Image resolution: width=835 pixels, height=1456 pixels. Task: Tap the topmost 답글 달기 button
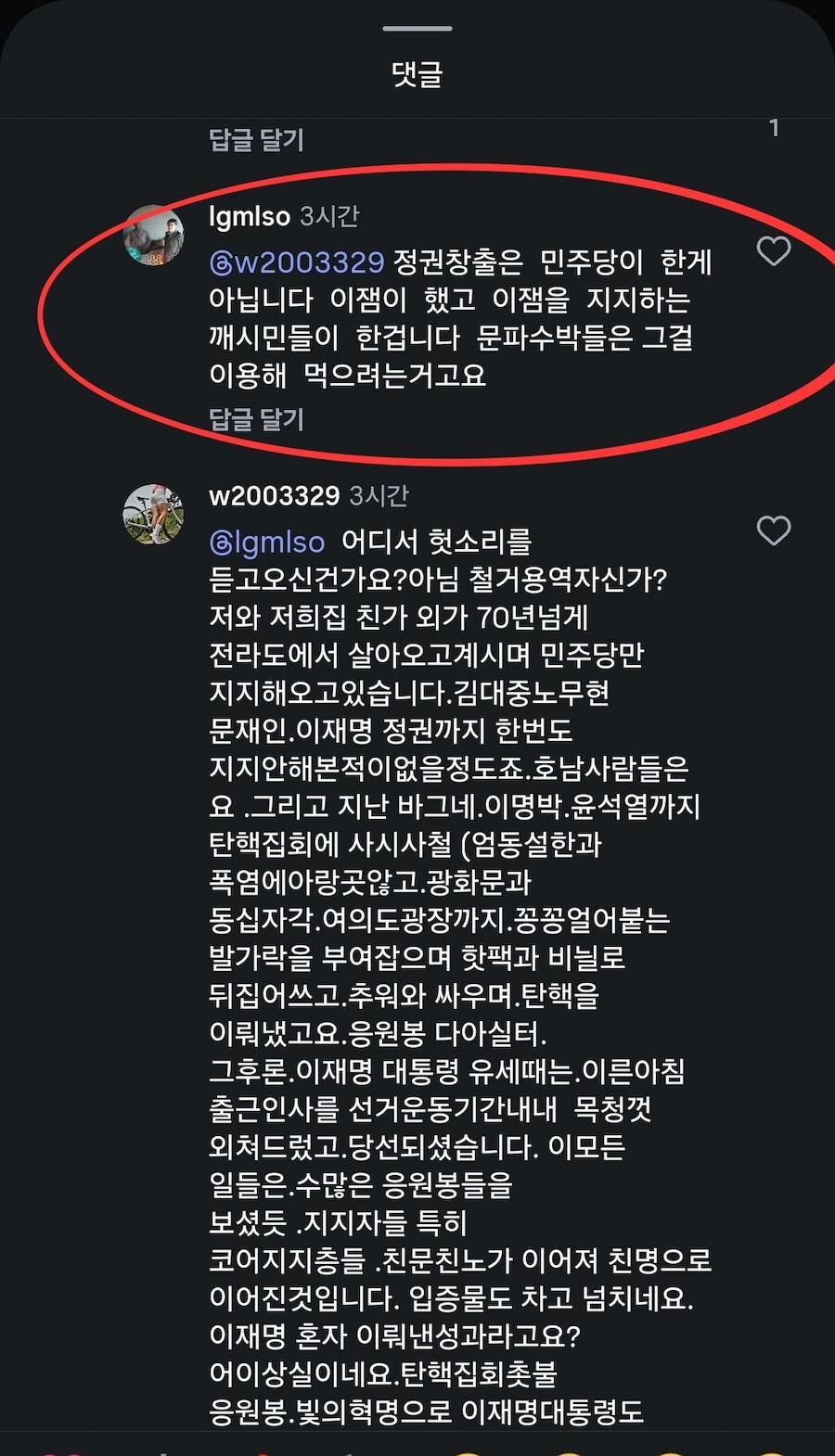coord(257,140)
